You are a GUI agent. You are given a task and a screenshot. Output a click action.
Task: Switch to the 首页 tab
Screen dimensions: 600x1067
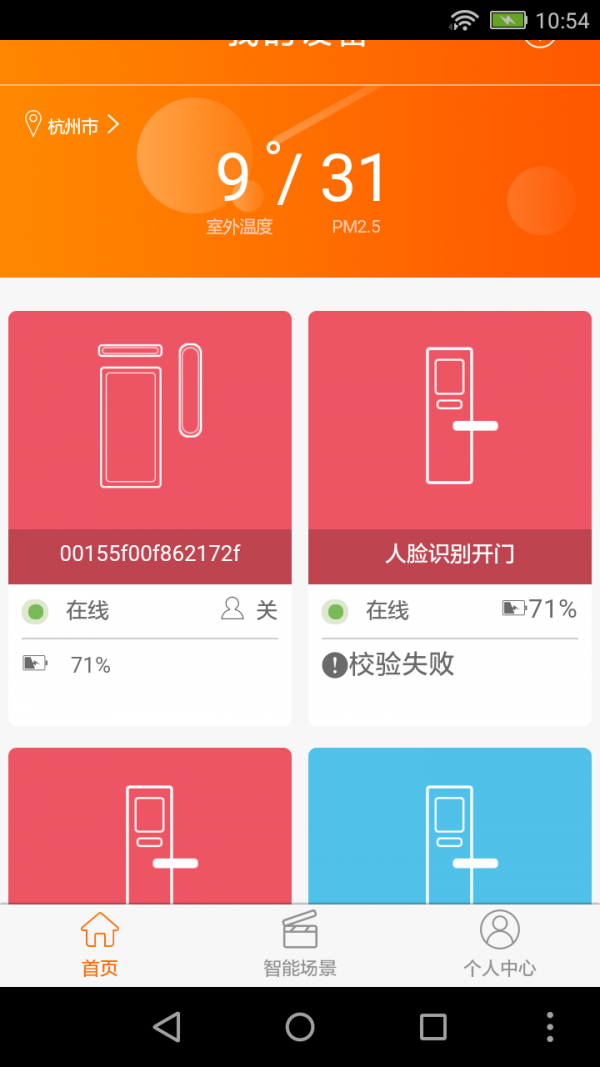click(x=100, y=945)
